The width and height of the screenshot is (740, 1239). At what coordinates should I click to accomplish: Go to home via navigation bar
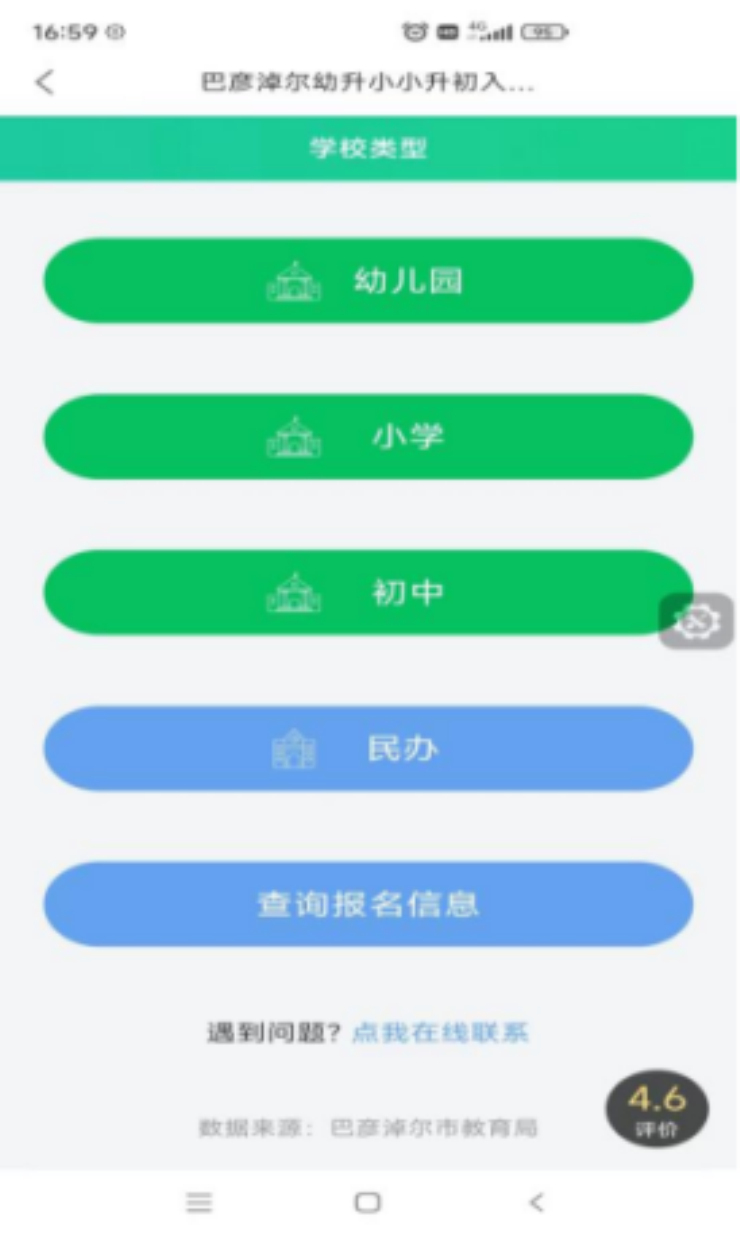368,1202
